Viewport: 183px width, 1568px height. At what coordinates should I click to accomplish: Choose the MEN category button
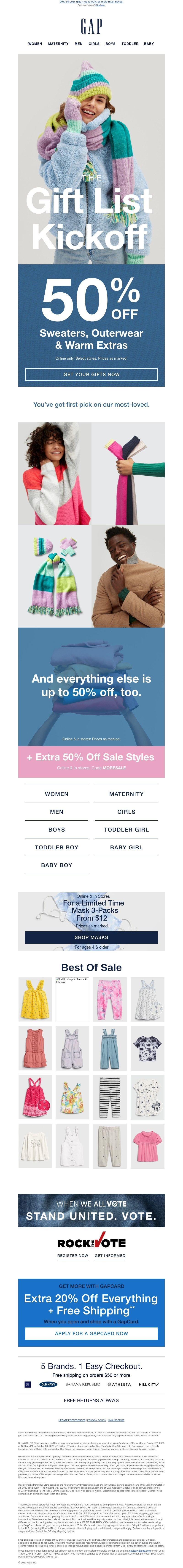tap(57, 811)
